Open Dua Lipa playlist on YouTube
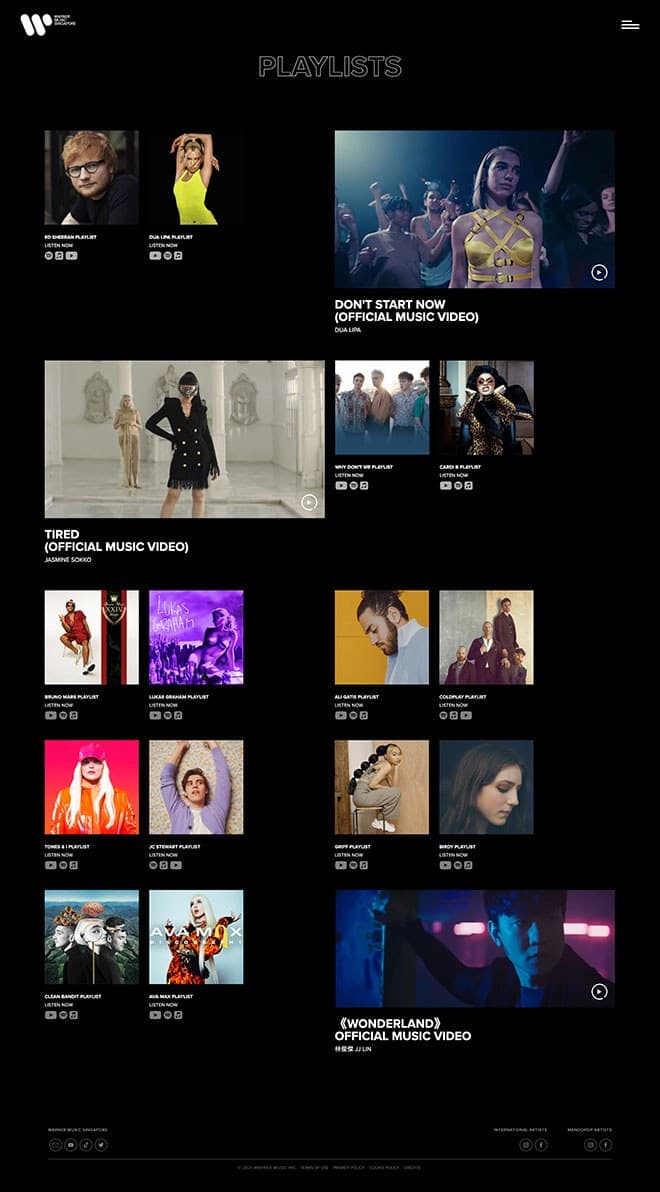The width and height of the screenshot is (660, 1192). (155, 256)
